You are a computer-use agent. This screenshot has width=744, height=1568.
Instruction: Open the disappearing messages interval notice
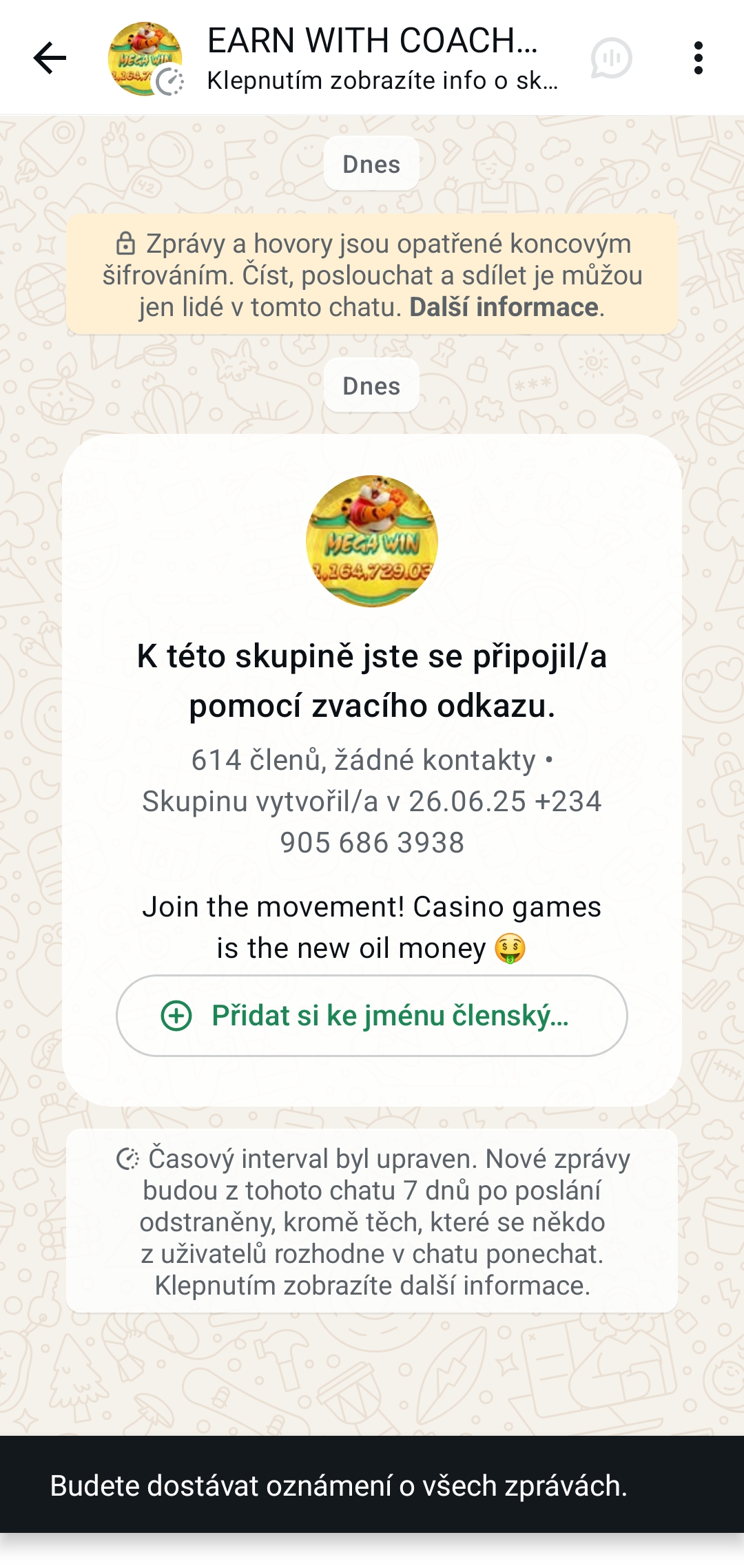[x=371, y=1221]
